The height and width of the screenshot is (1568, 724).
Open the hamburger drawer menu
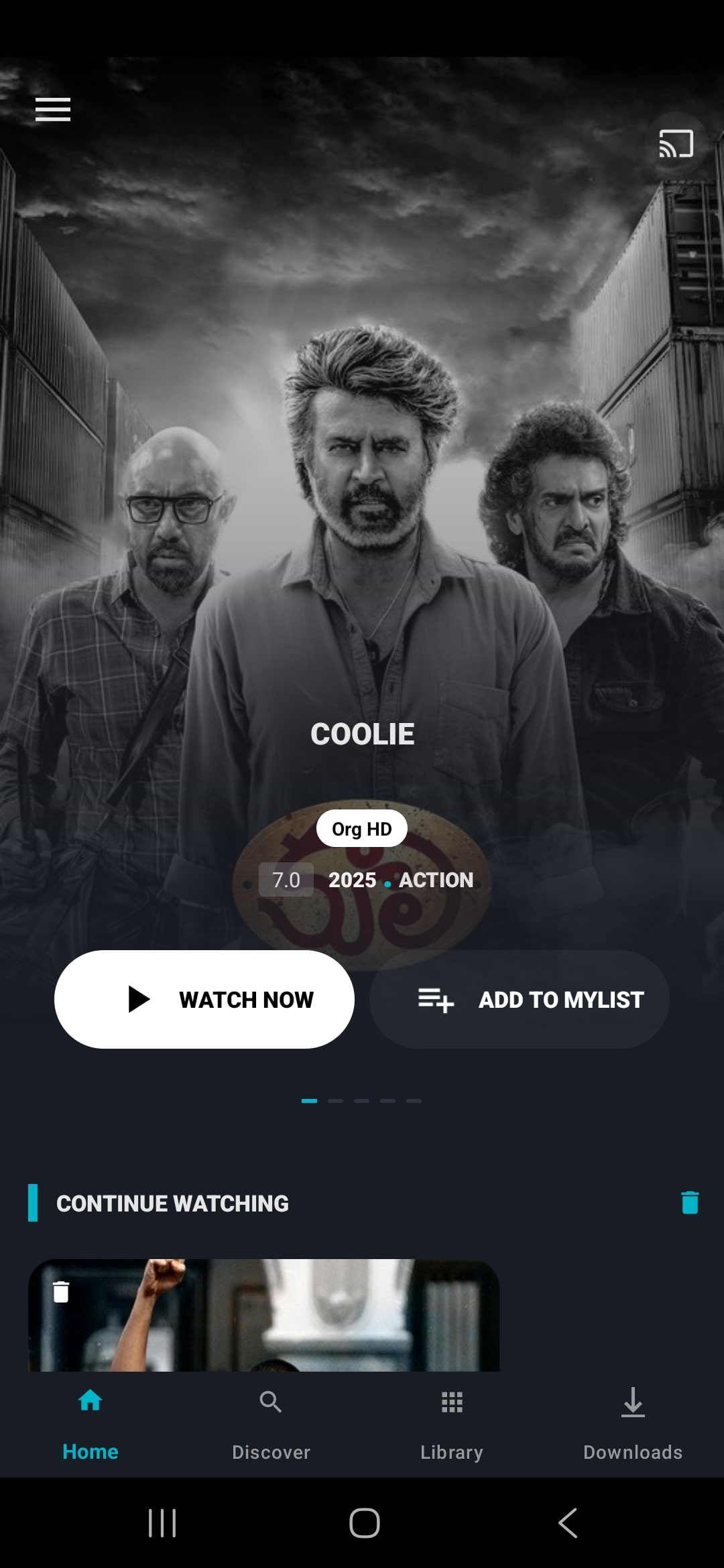tap(53, 109)
